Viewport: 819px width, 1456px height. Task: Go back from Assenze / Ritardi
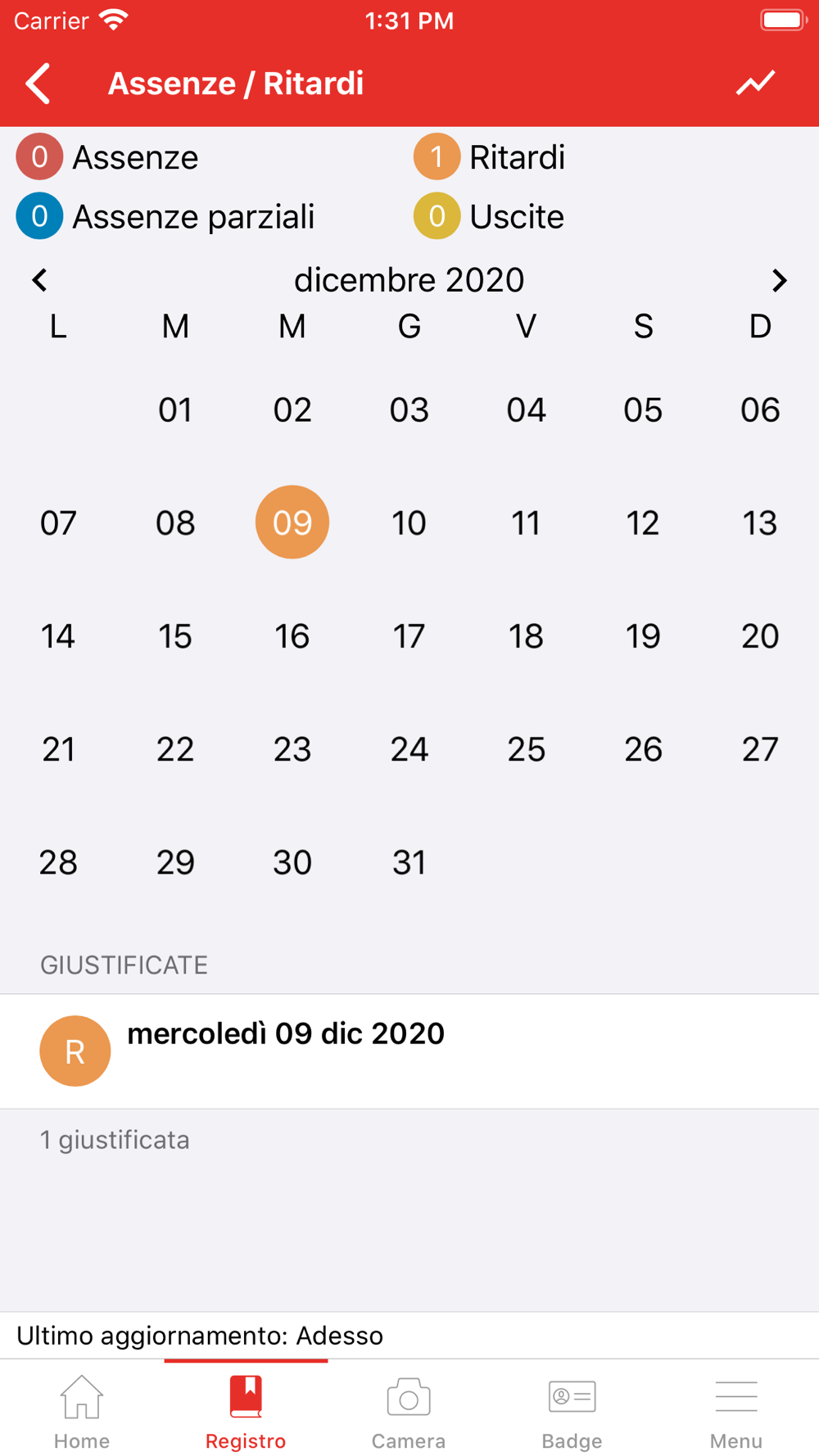[38, 84]
